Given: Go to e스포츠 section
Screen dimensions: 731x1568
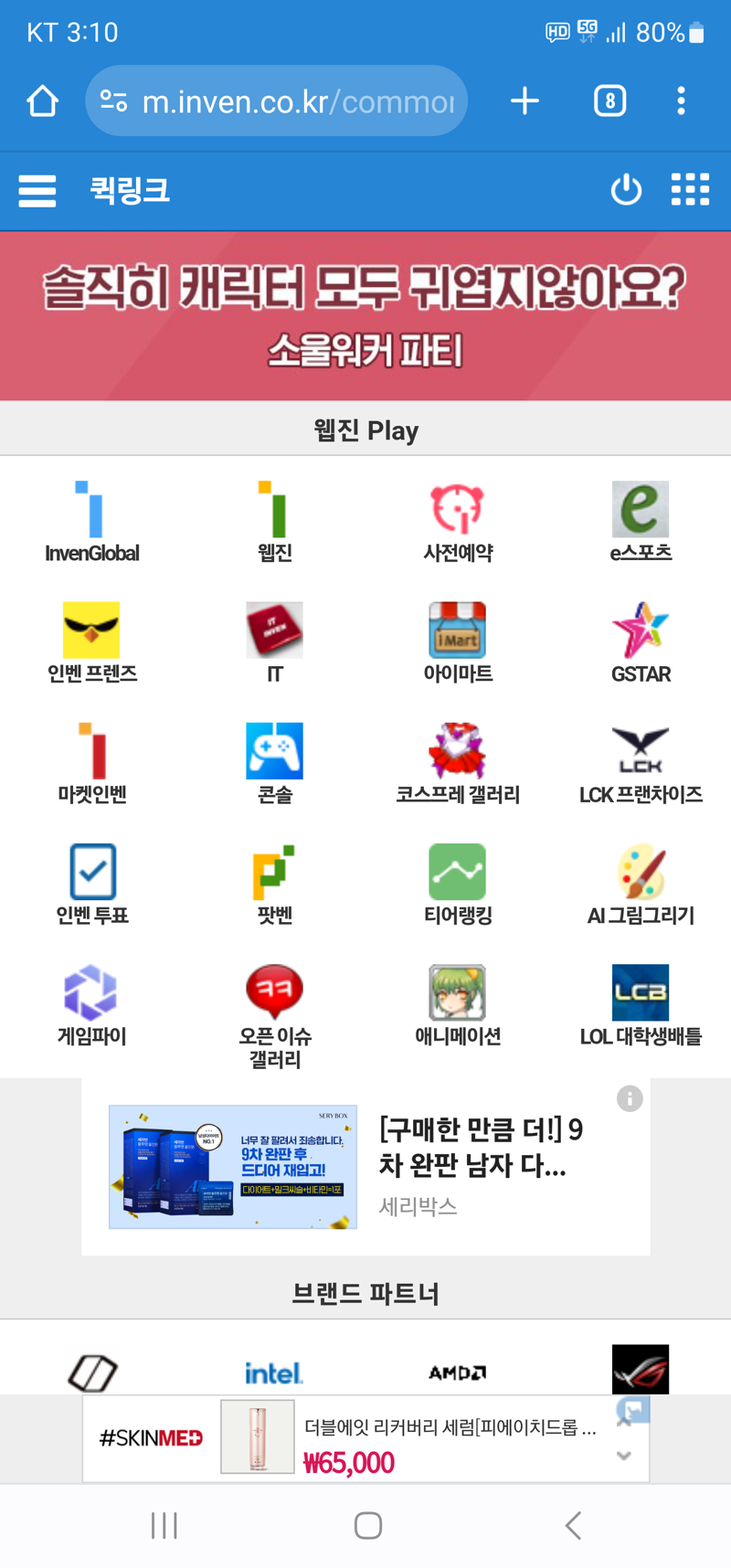Looking at the screenshot, I should coord(640,521).
